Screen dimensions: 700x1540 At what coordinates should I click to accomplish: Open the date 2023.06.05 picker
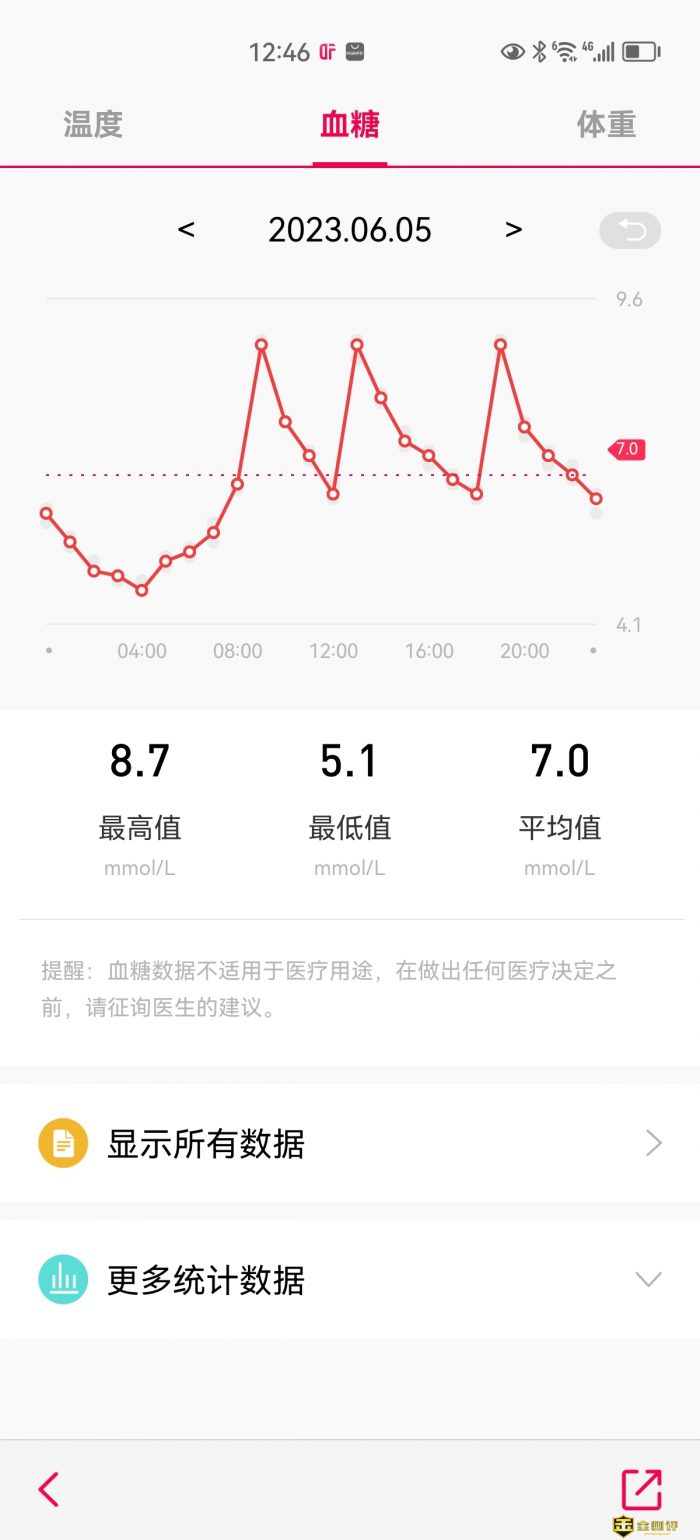(x=350, y=230)
